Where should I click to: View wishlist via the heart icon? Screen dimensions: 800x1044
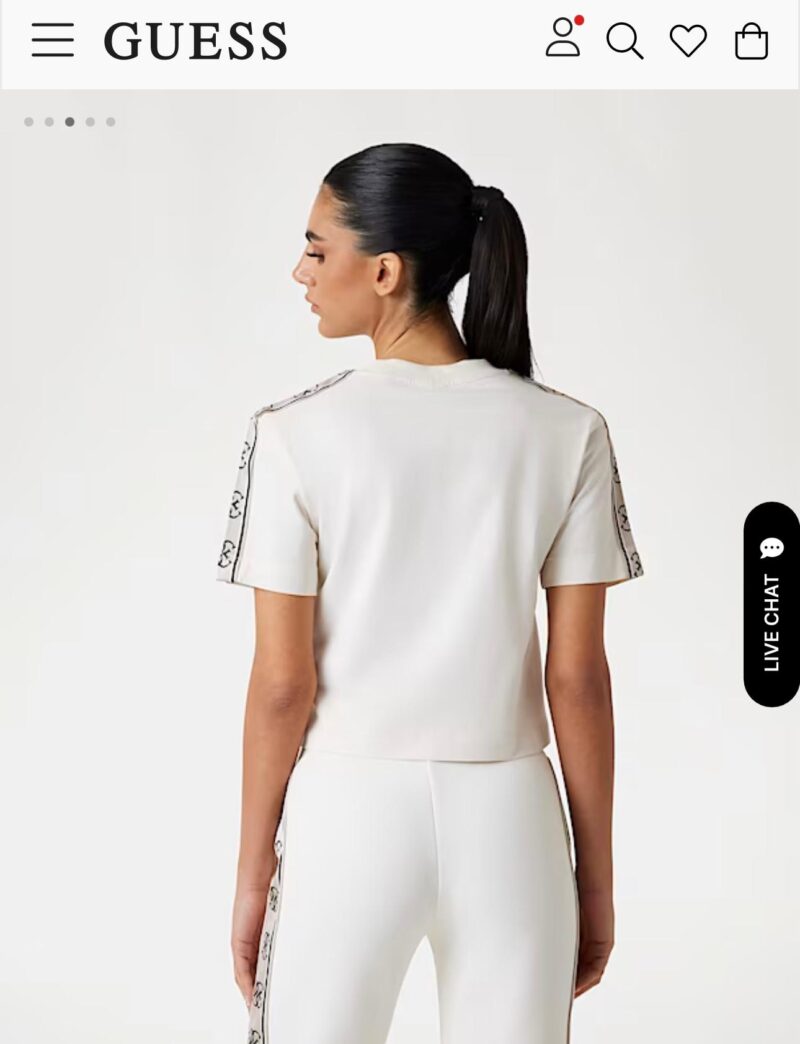pyautogui.click(x=688, y=41)
